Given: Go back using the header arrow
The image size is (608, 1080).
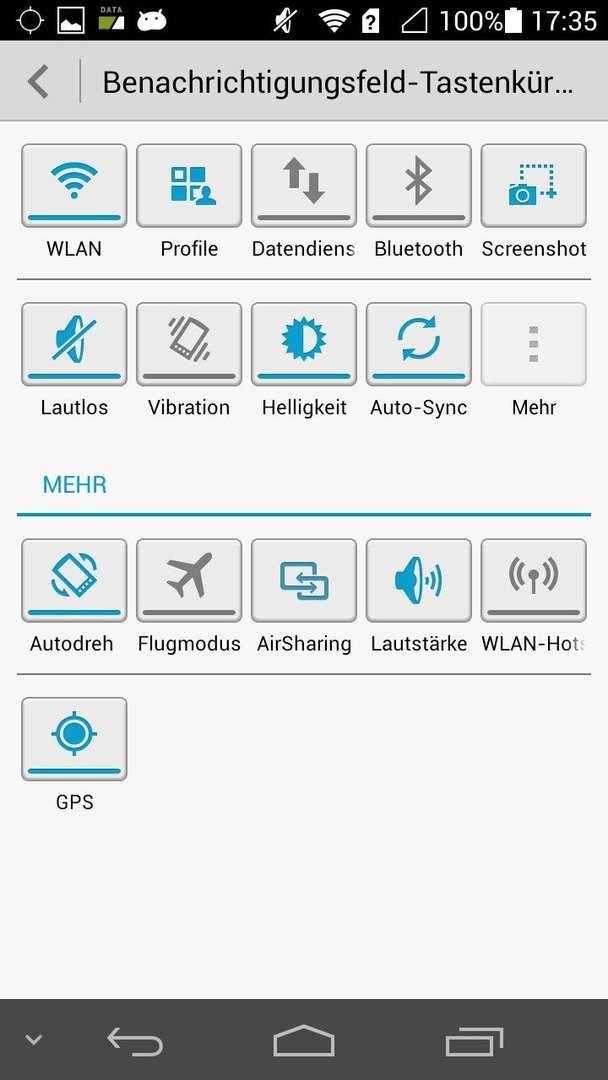Looking at the screenshot, I should 39,81.
